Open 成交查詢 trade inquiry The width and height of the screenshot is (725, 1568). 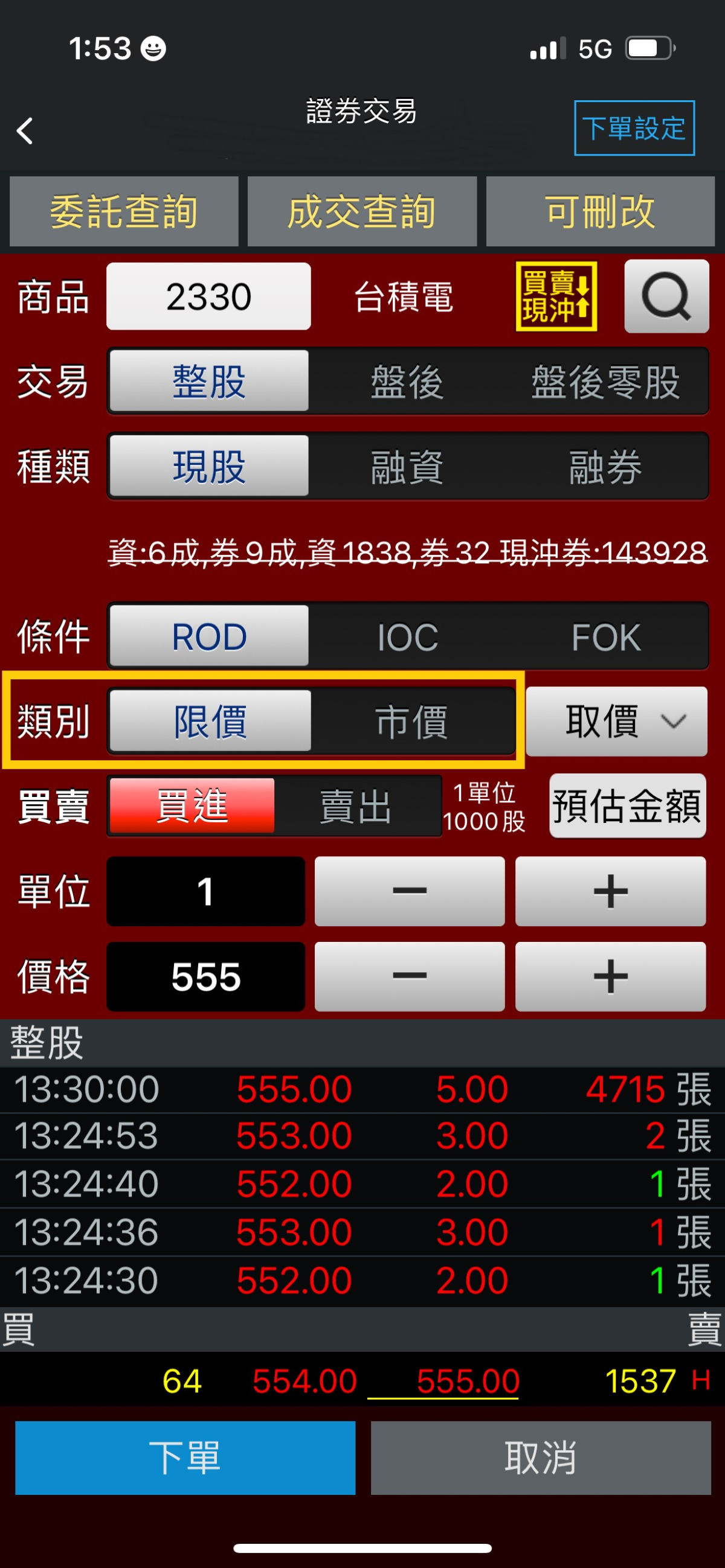click(362, 211)
